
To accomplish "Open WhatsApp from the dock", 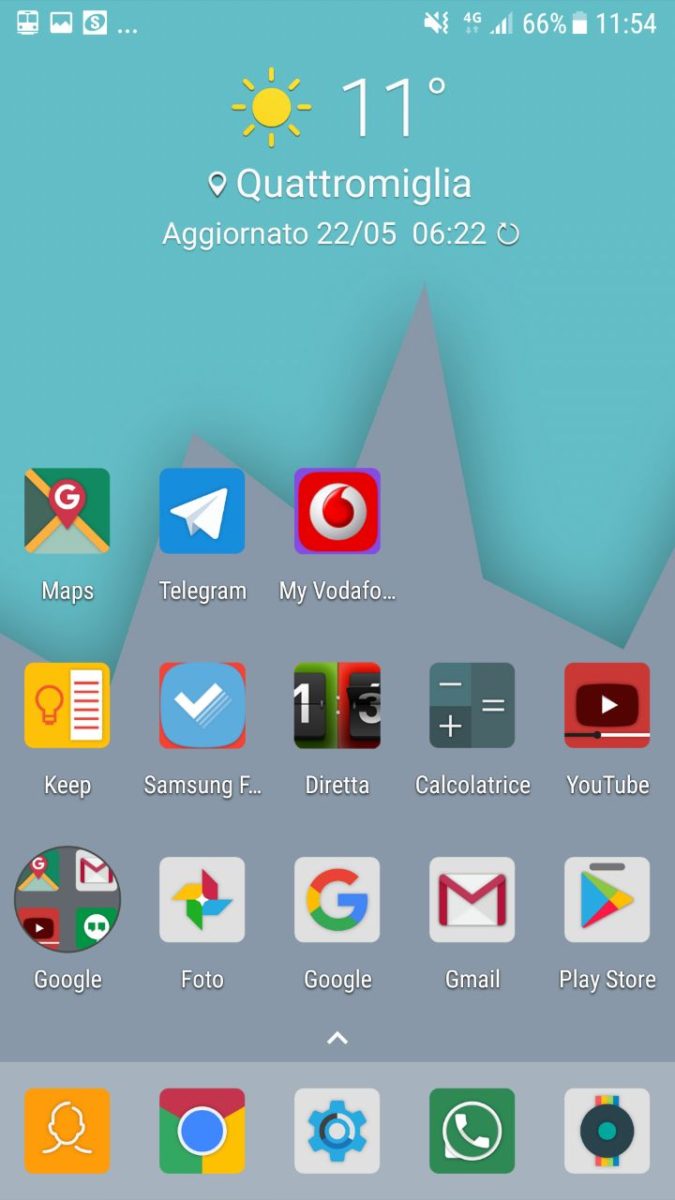I will pos(472,1131).
